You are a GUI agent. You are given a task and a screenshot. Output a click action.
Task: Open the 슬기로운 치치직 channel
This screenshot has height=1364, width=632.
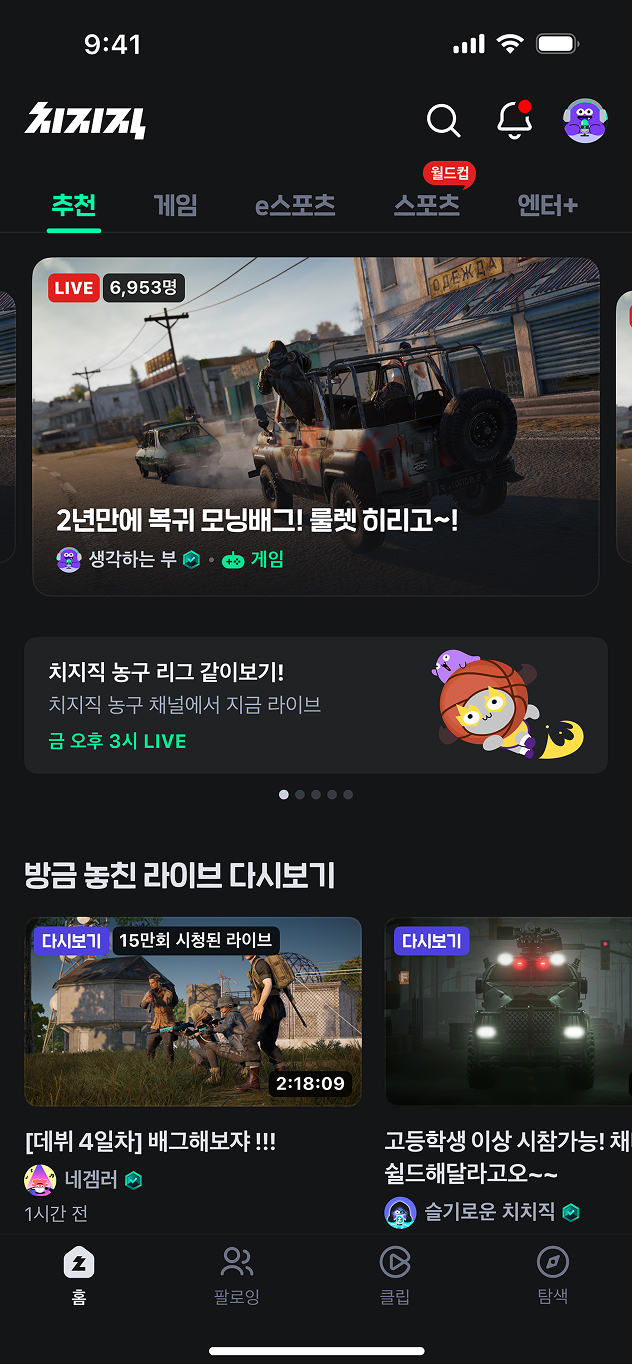(x=488, y=1212)
